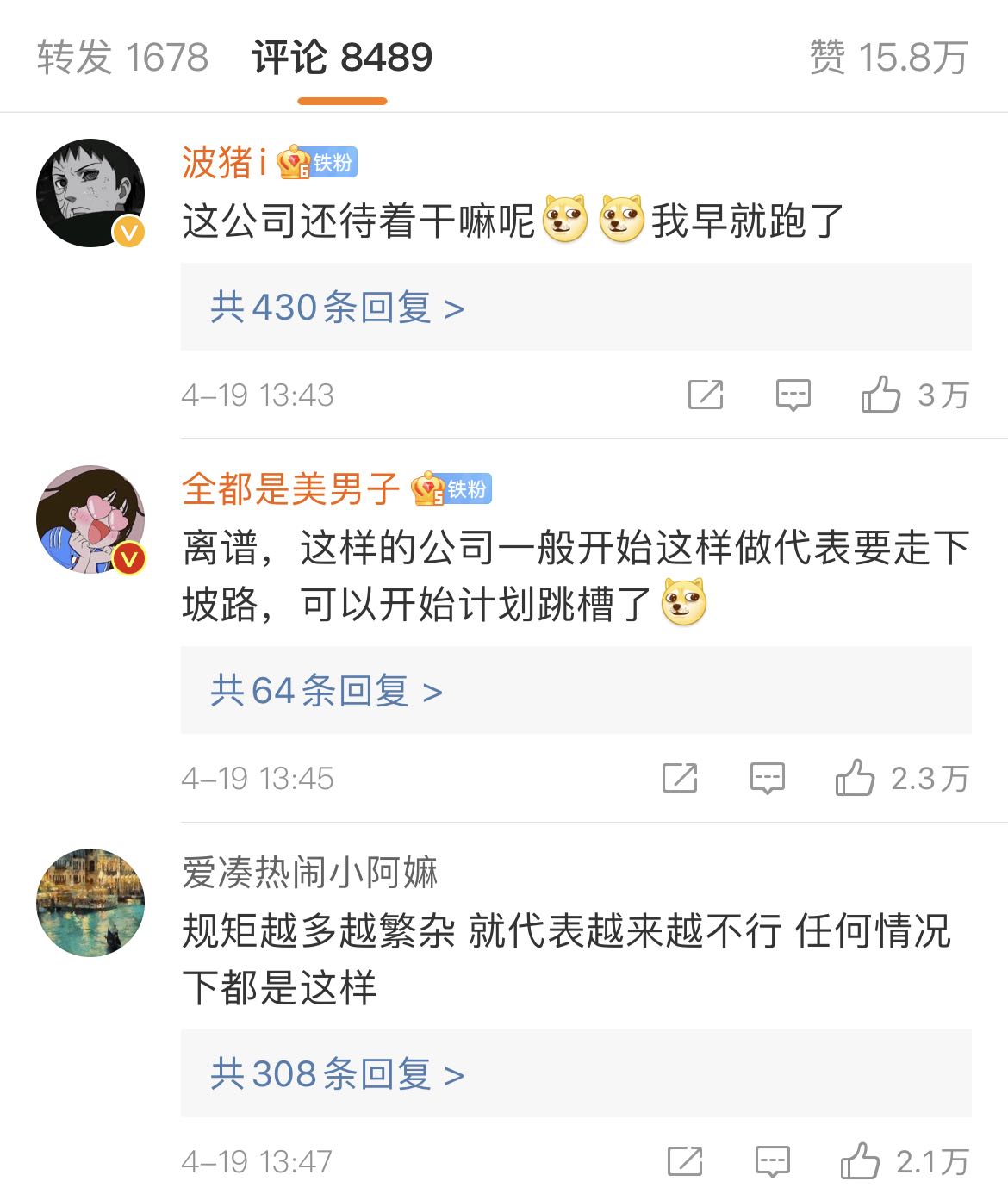Tap username 全都是美男子
Viewport: 1008px width, 1194px height.
pyautogui.click(x=290, y=489)
